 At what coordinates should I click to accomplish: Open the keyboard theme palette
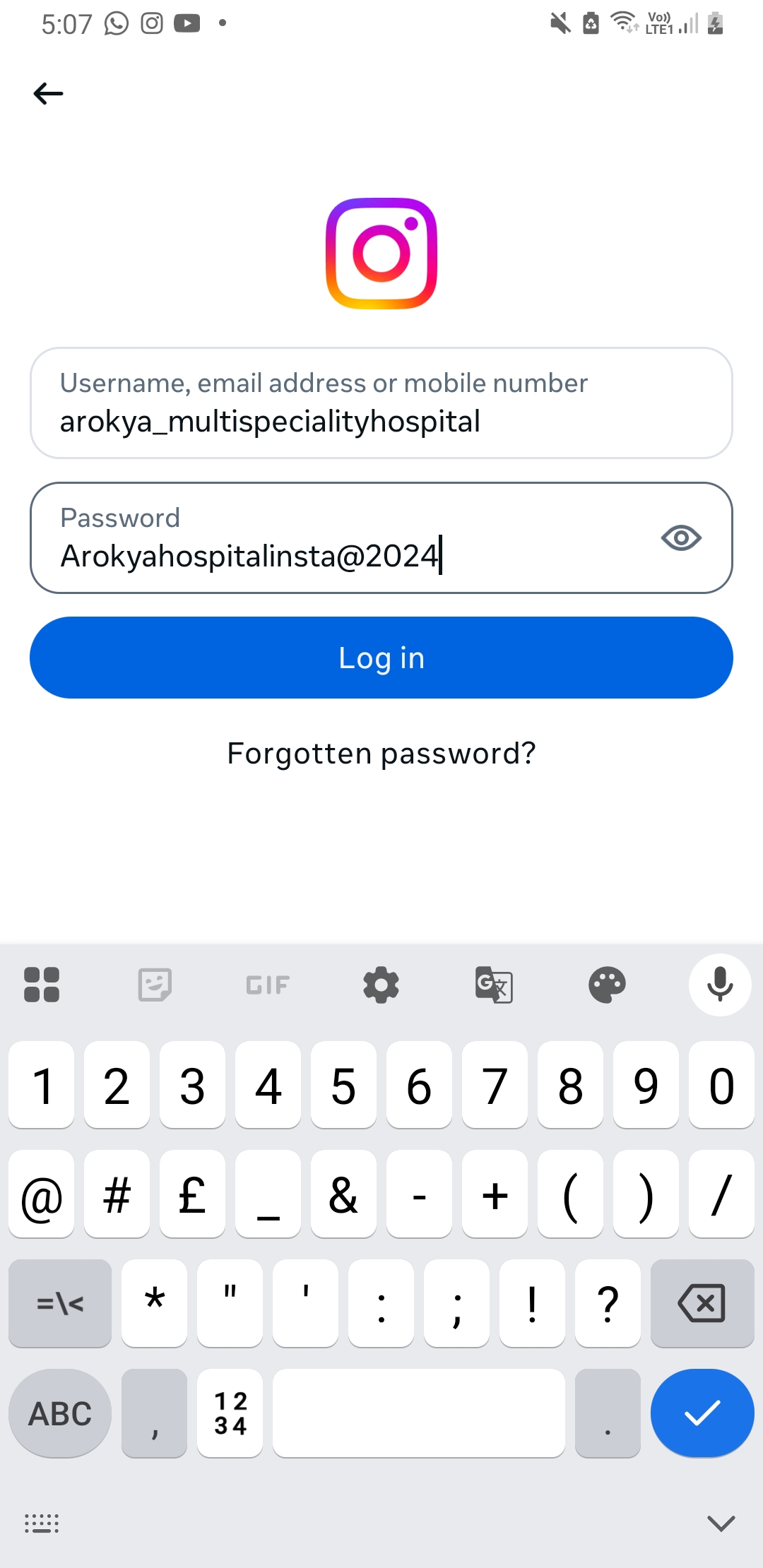[x=607, y=985]
